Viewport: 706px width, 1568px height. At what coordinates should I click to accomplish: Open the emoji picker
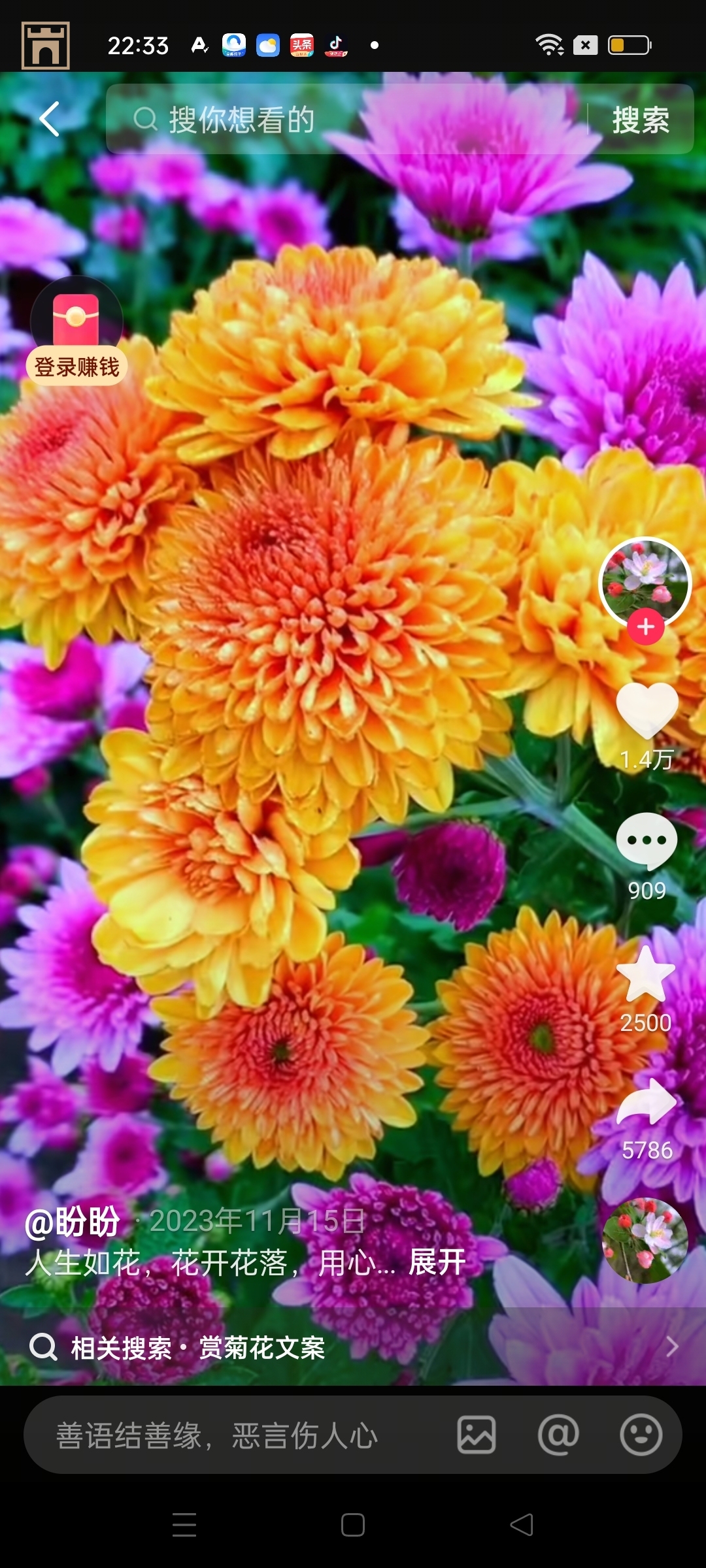coord(641,1435)
